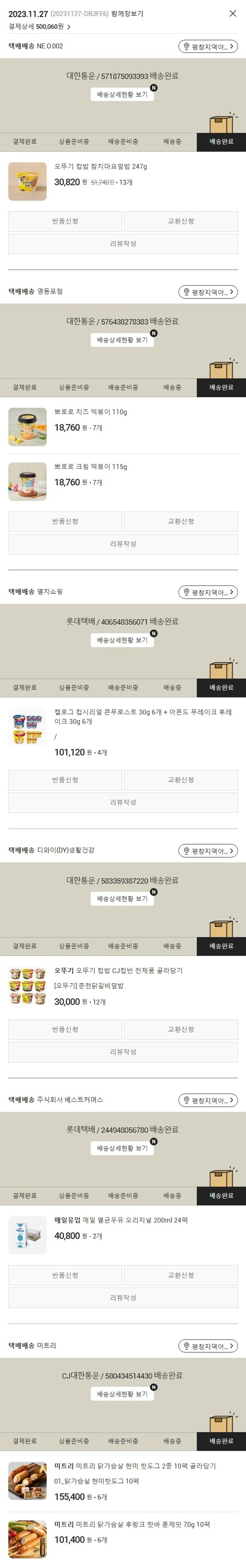Close the order detail page
246x1568 pixels.
(233, 13)
